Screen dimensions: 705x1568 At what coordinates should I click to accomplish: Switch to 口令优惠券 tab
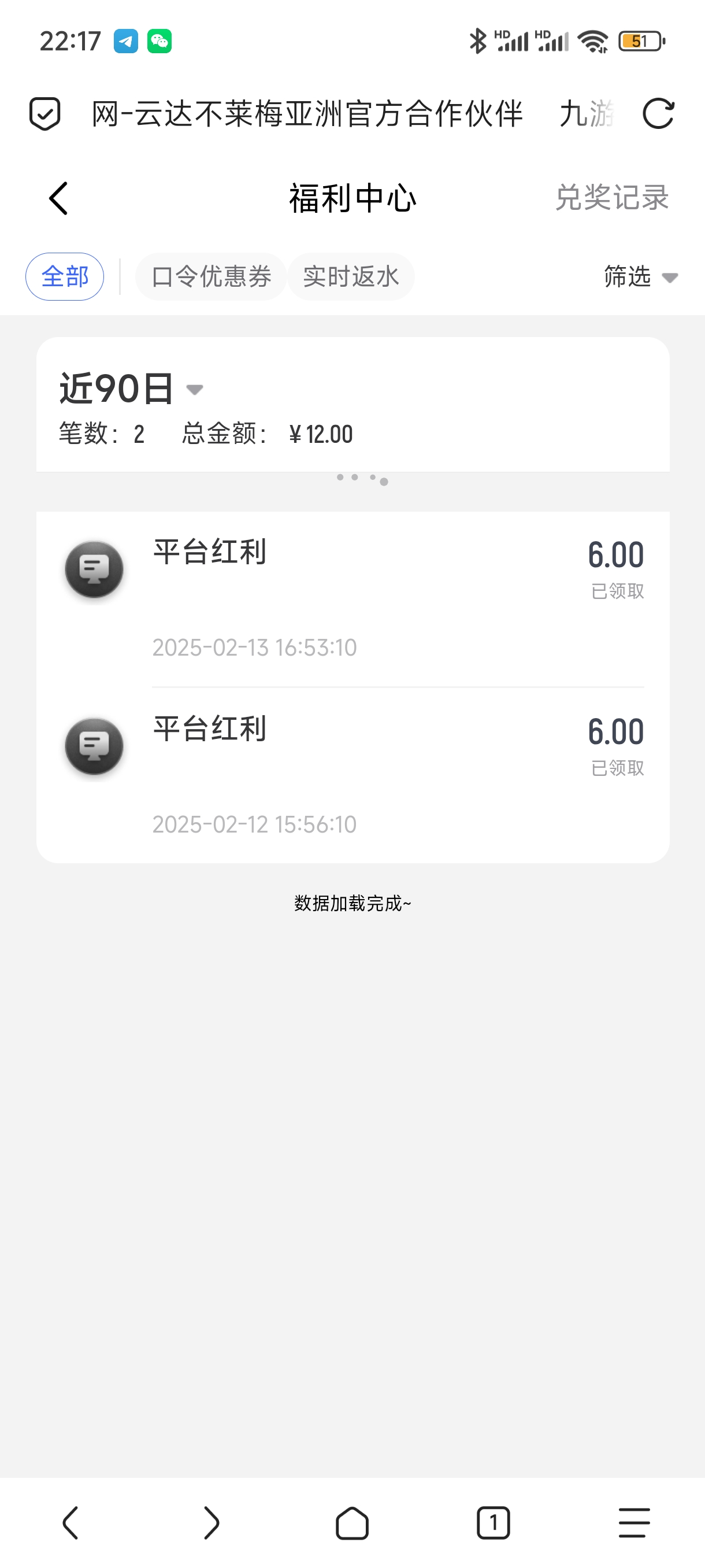point(210,277)
